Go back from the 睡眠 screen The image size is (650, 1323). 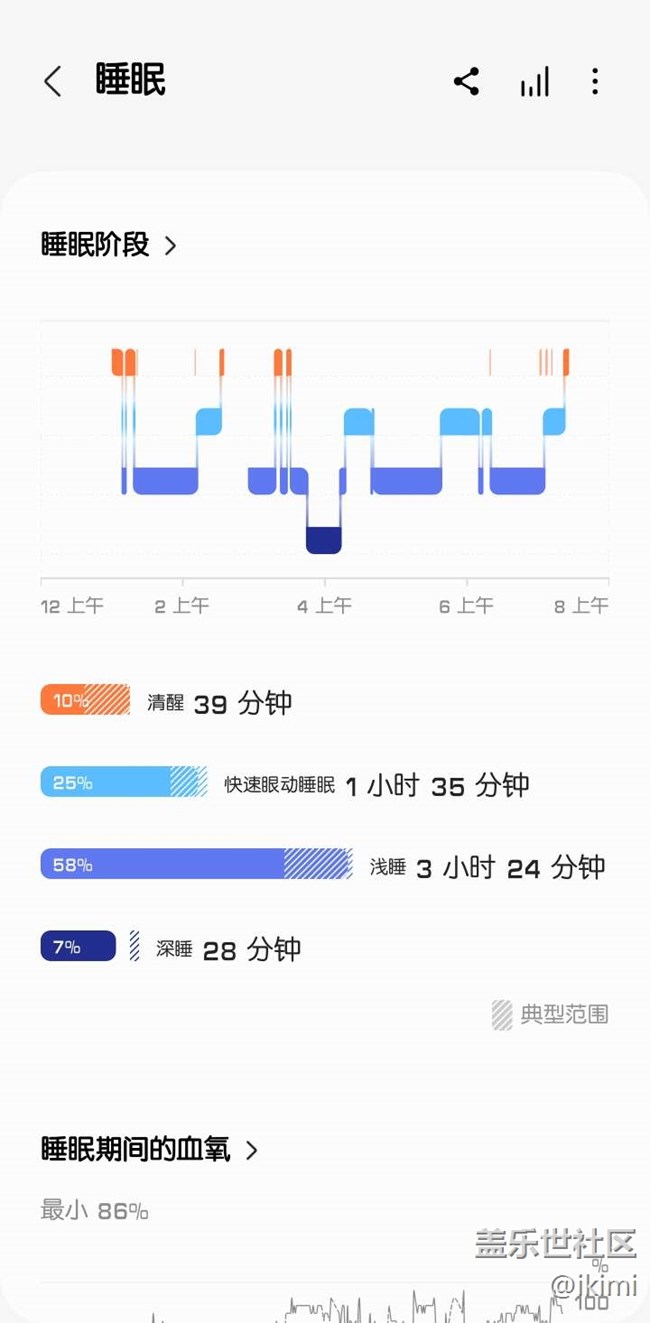[x=53, y=81]
